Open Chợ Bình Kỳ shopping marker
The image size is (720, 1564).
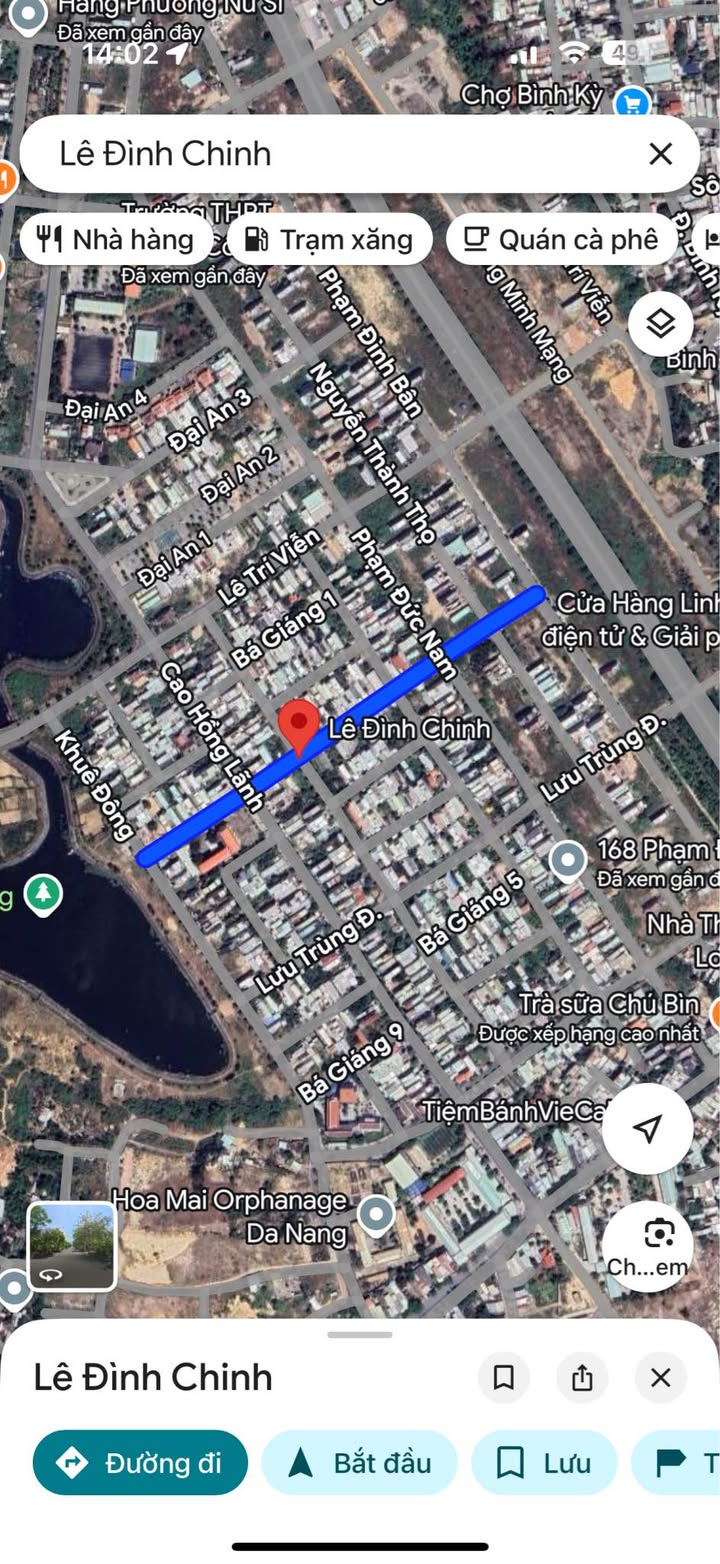(632, 101)
